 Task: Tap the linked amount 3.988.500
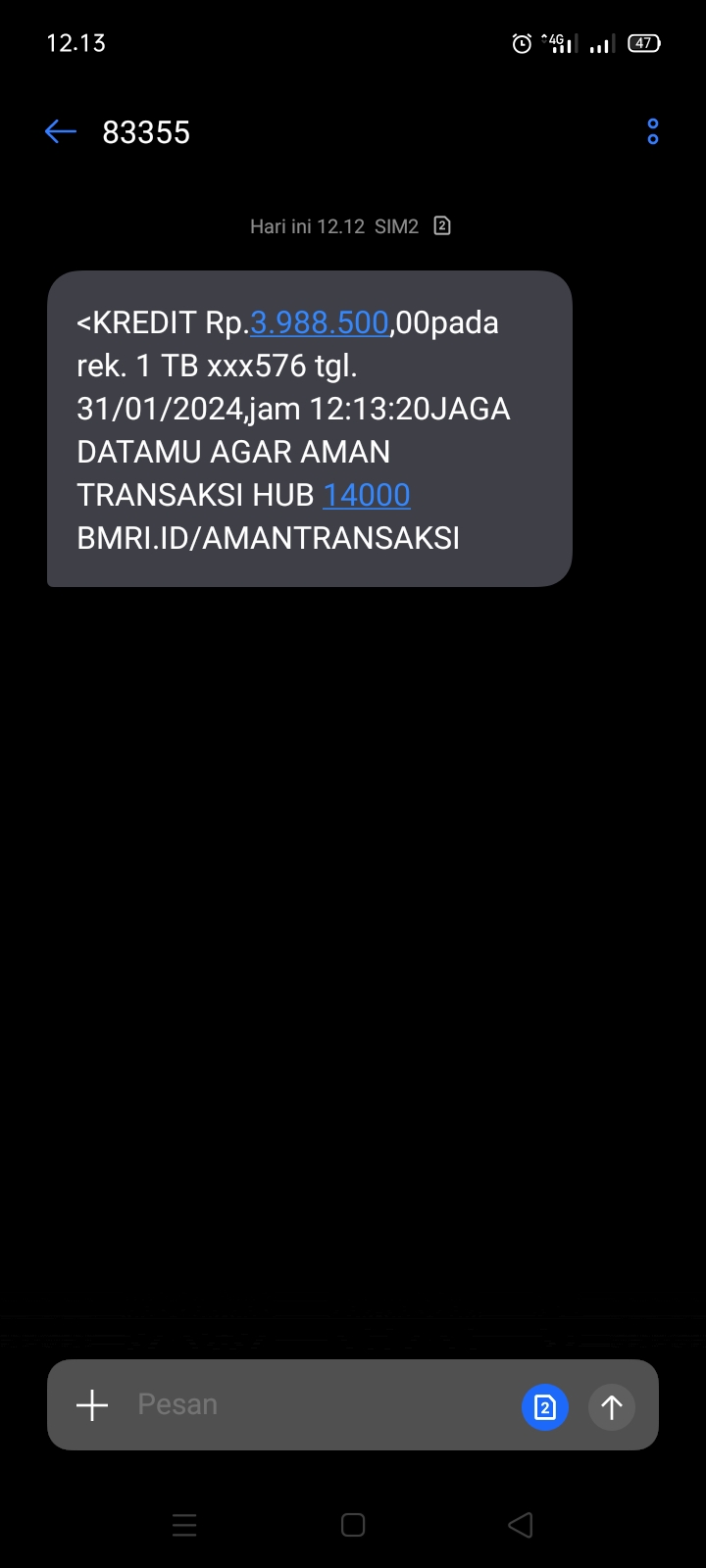pos(320,322)
